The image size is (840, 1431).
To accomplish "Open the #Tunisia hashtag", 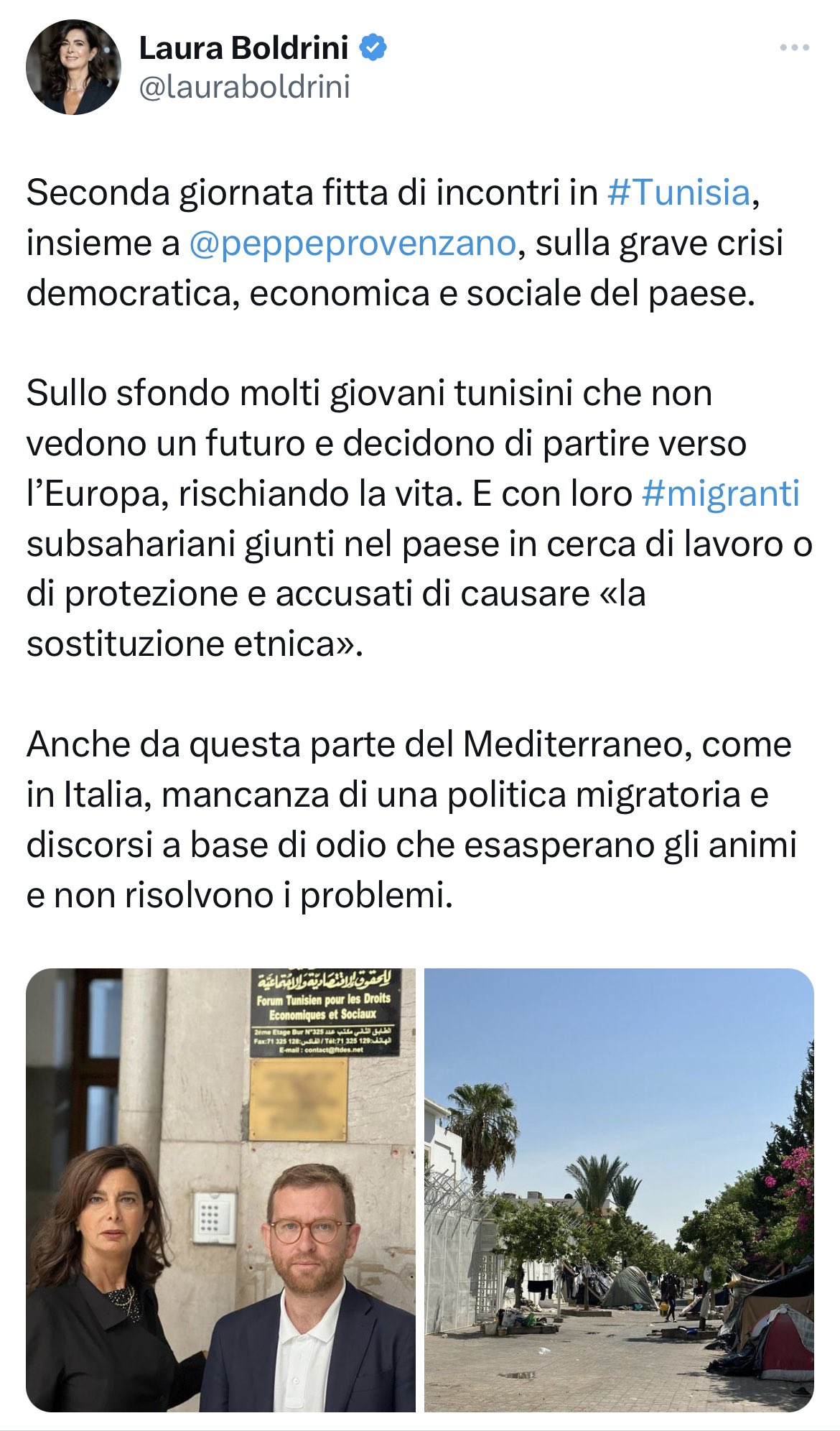I will pos(678,193).
